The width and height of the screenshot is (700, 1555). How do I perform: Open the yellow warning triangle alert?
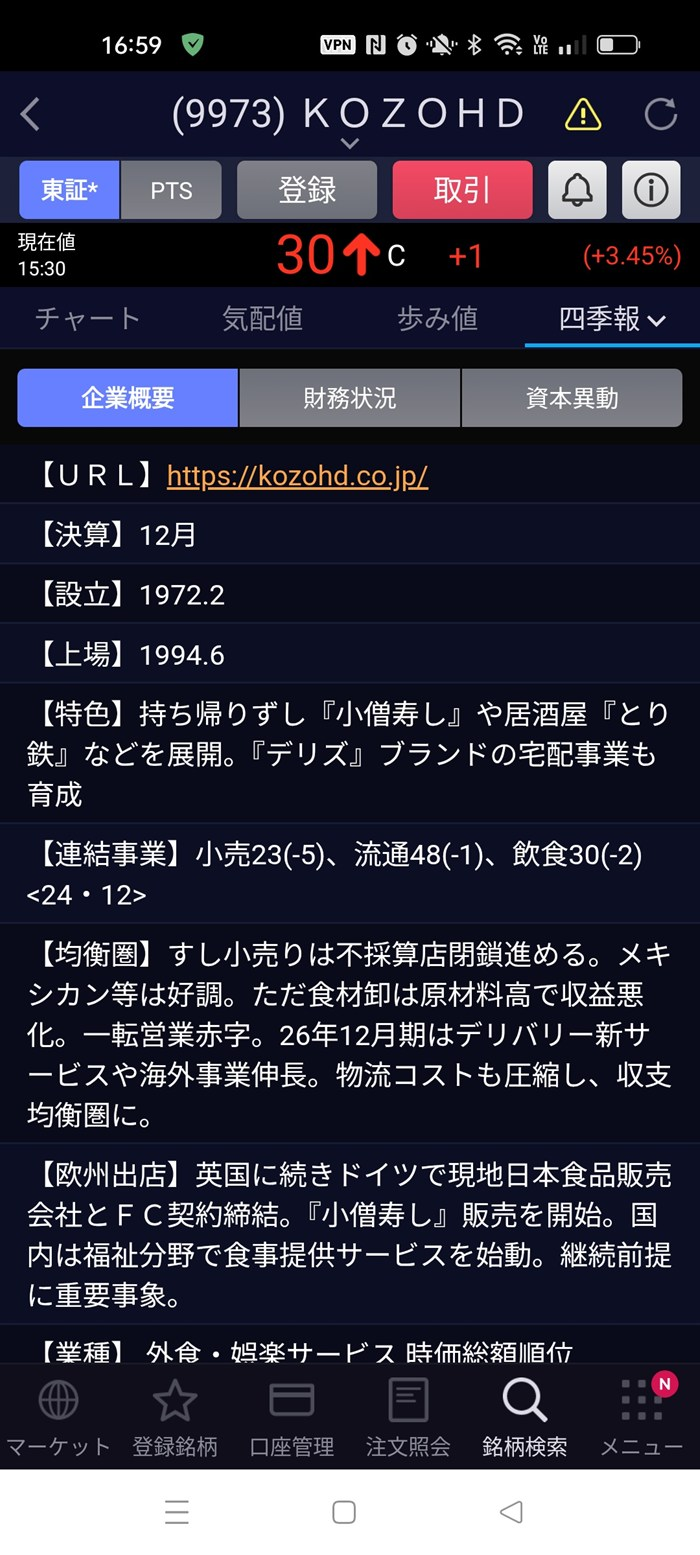click(582, 114)
